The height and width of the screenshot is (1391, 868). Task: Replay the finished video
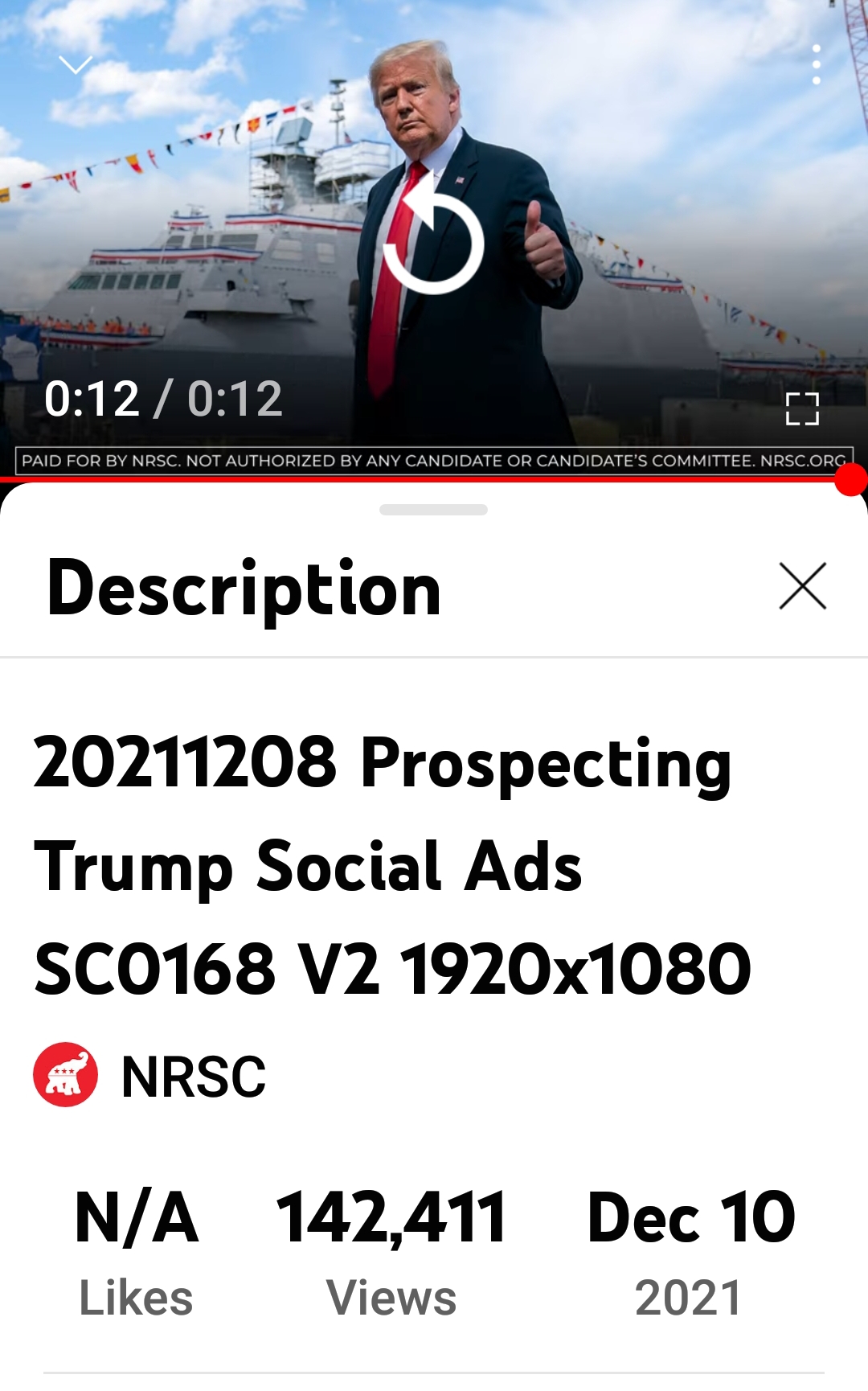point(433,240)
